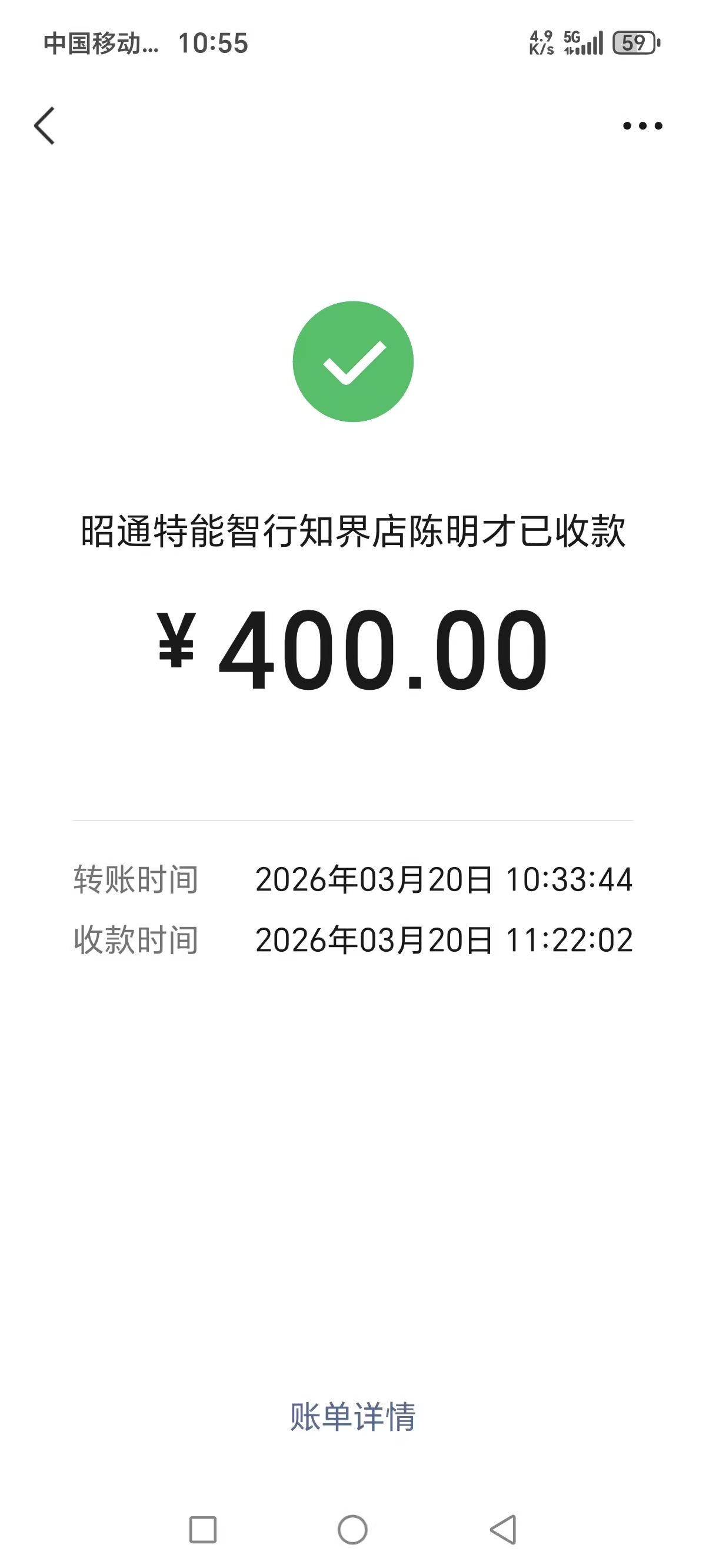Go back using the top-left arrow
This screenshot has height=1568, width=706.
[x=45, y=126]
